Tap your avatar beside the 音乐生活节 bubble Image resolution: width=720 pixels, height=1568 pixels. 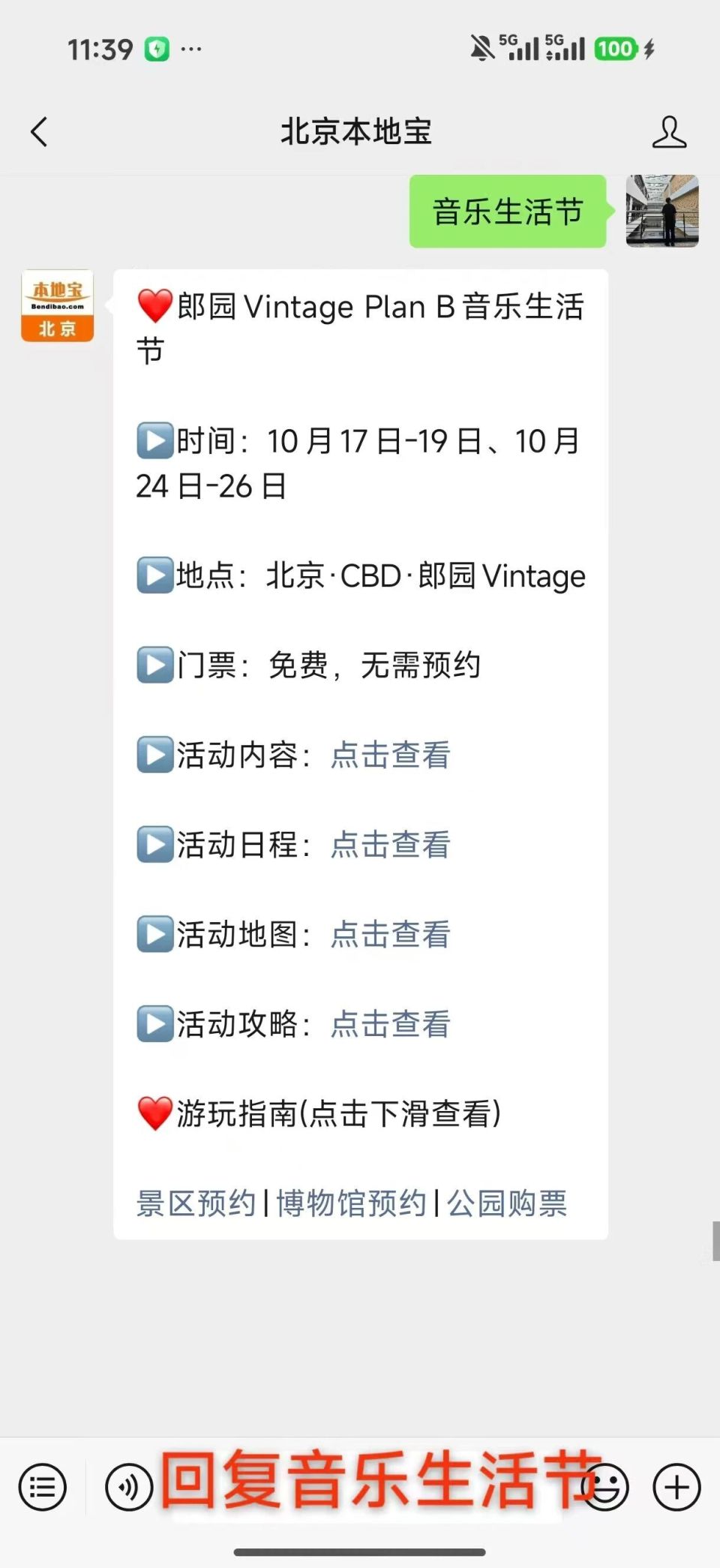click(x=661, y=212)
